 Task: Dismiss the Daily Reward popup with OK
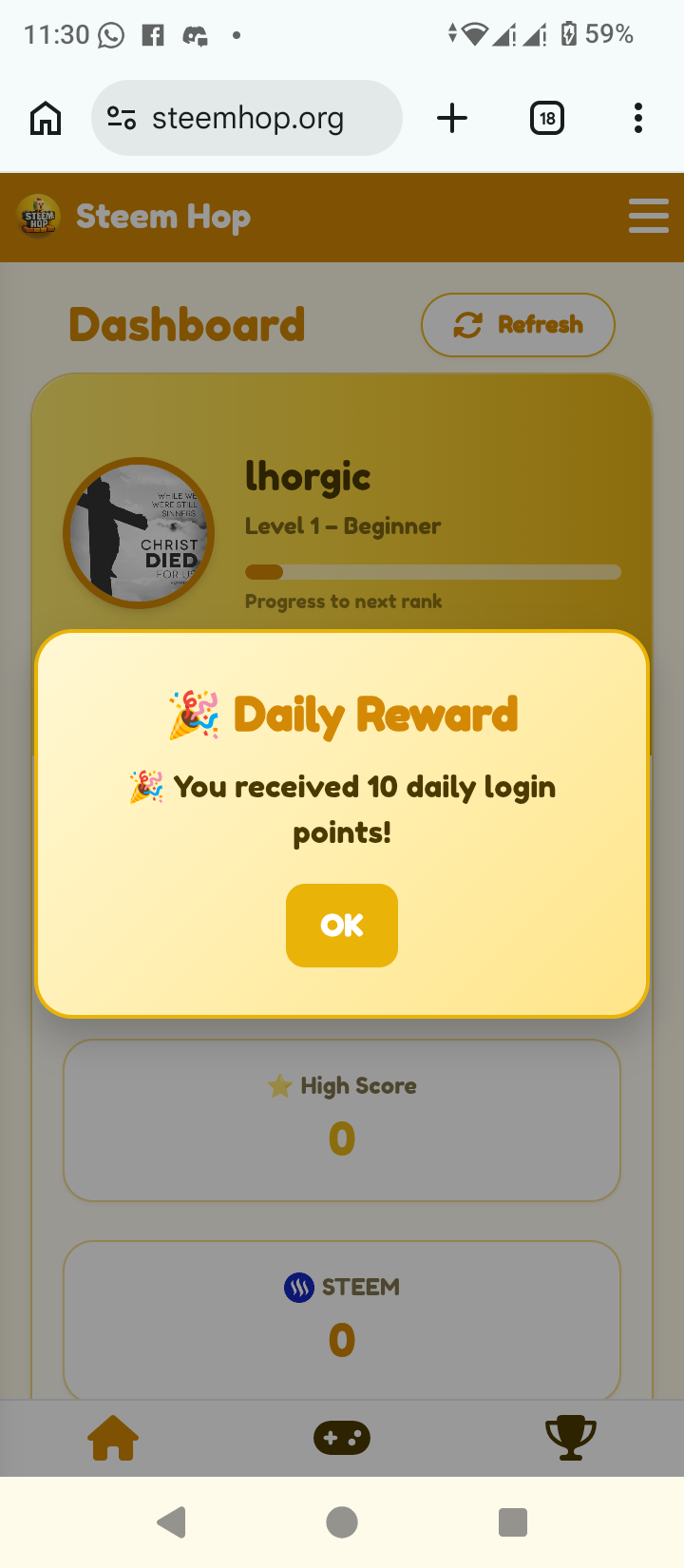click(x=342, y=925)
